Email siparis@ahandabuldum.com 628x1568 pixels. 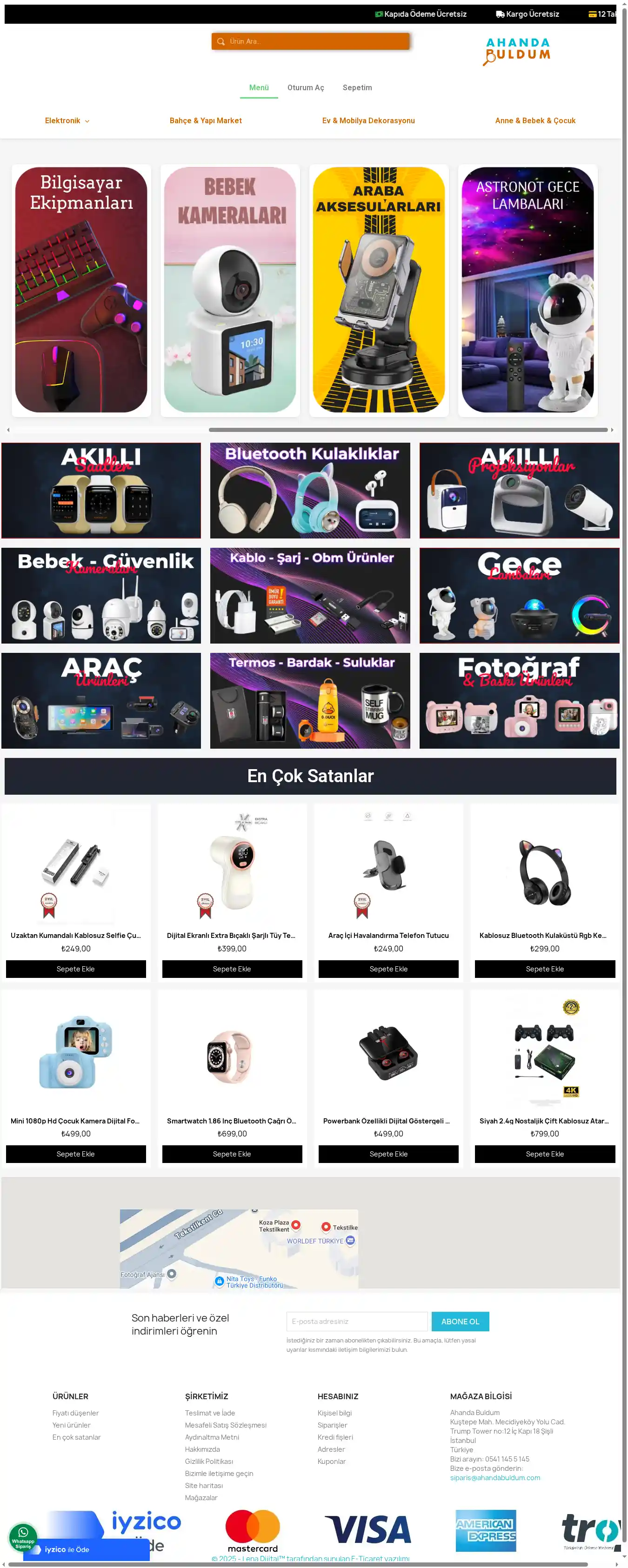click(x=494, y=1477)
